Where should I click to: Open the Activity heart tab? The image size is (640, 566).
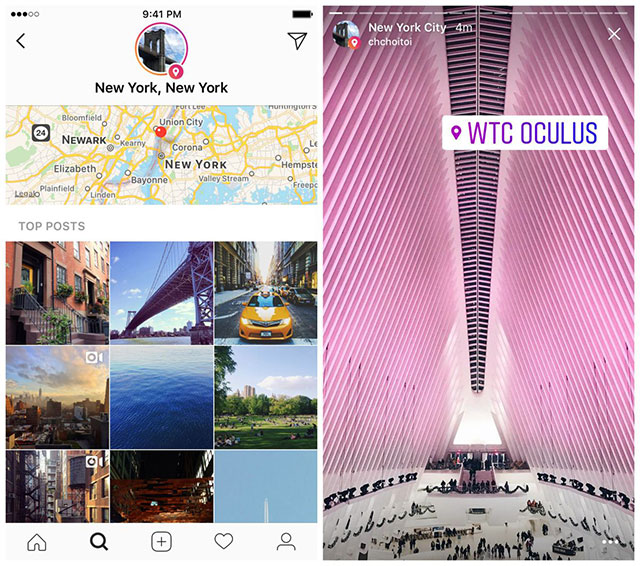(224, 542)
